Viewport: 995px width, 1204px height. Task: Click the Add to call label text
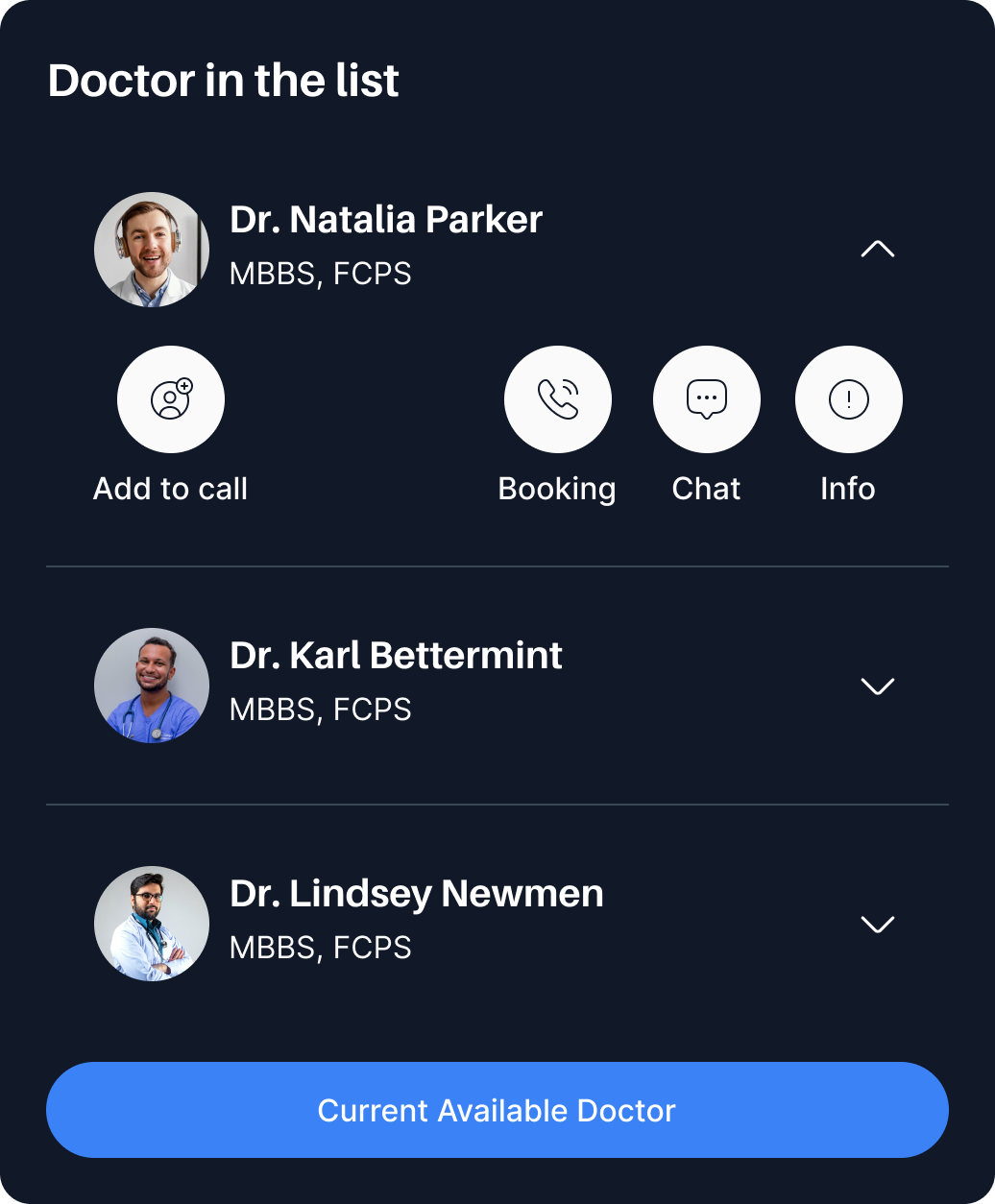pos(170,488)
